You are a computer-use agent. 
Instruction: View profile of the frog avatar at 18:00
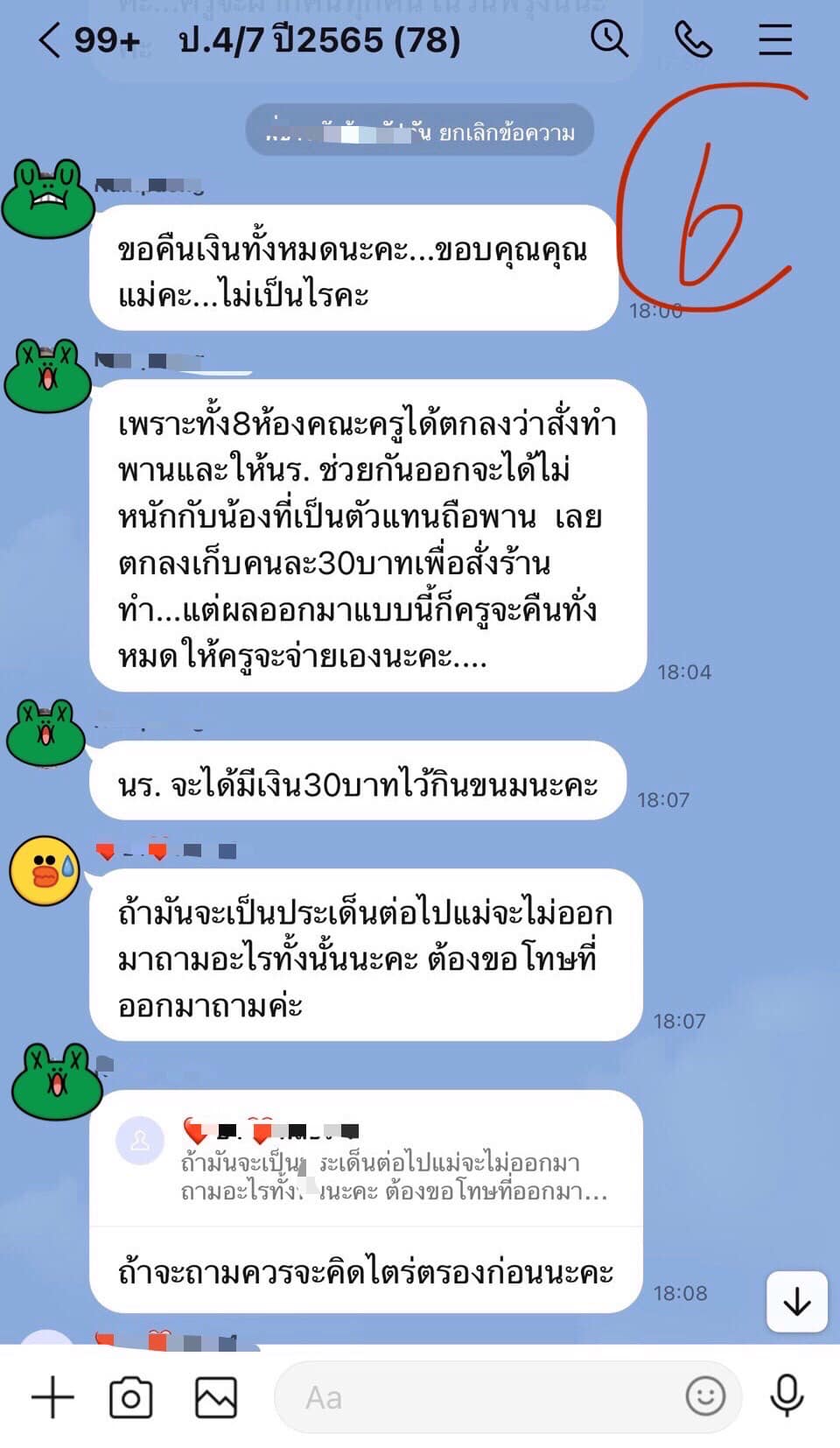[x=48, y=200]
